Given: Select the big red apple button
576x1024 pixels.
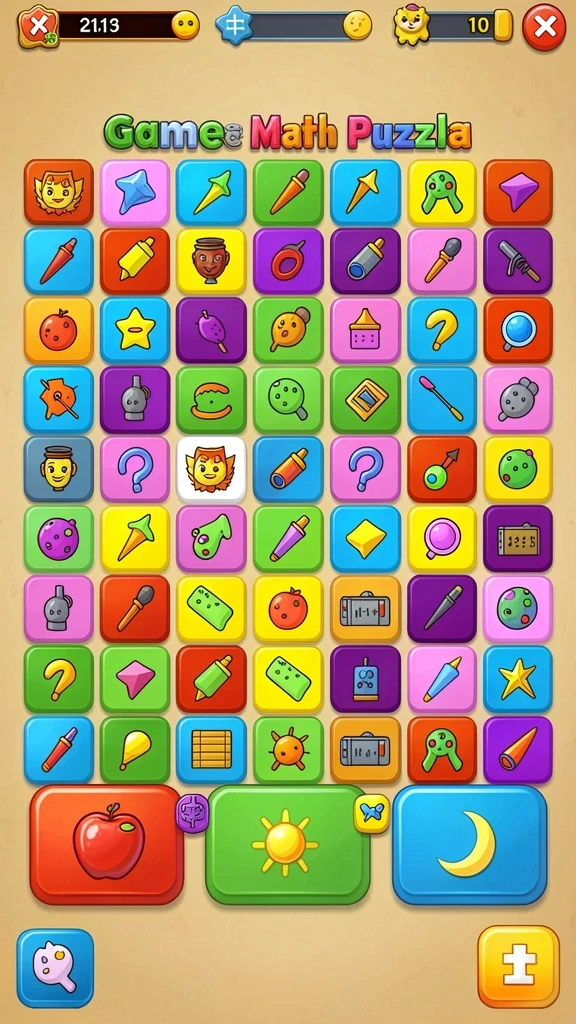Looking at the screenshot, I should coord(106,844).
